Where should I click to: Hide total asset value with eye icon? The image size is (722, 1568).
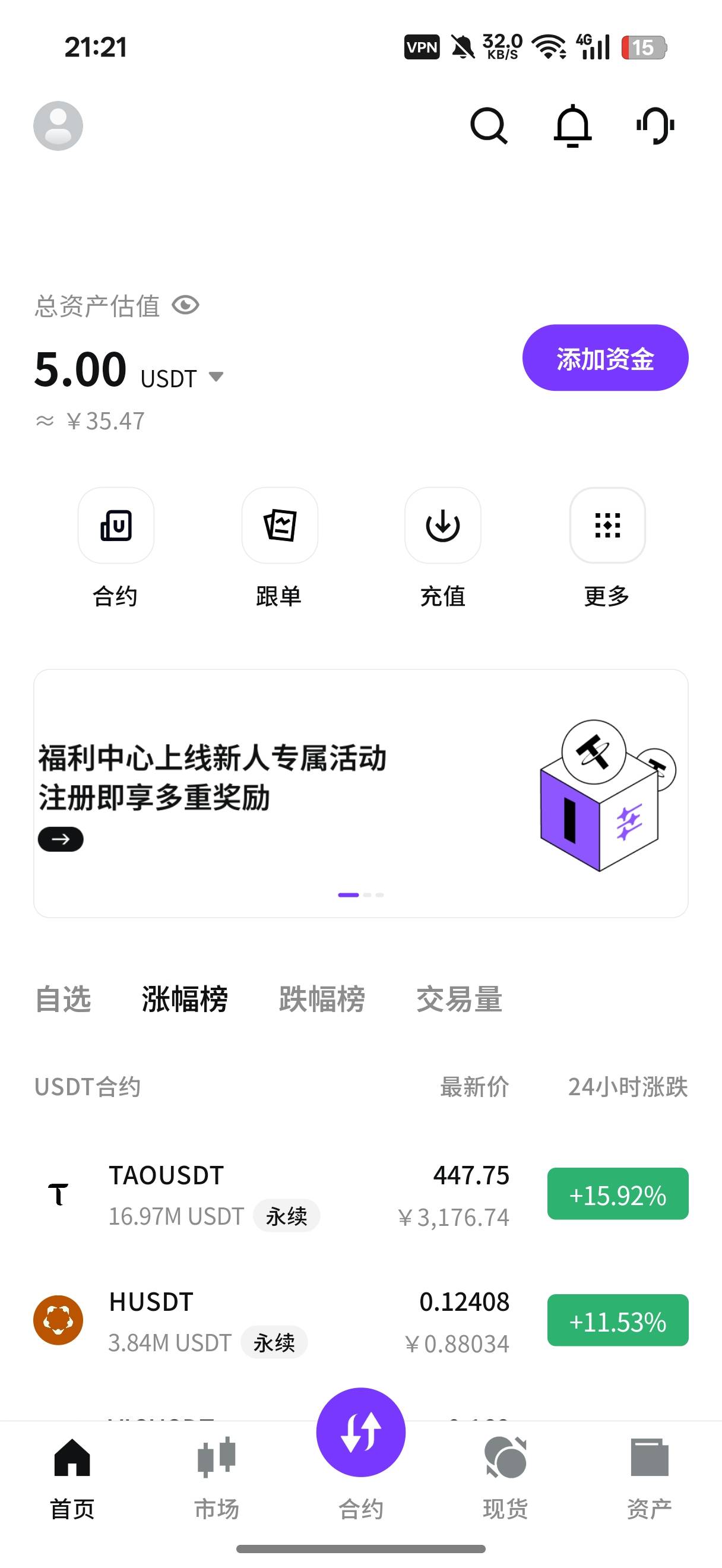(x=185, y=305)
